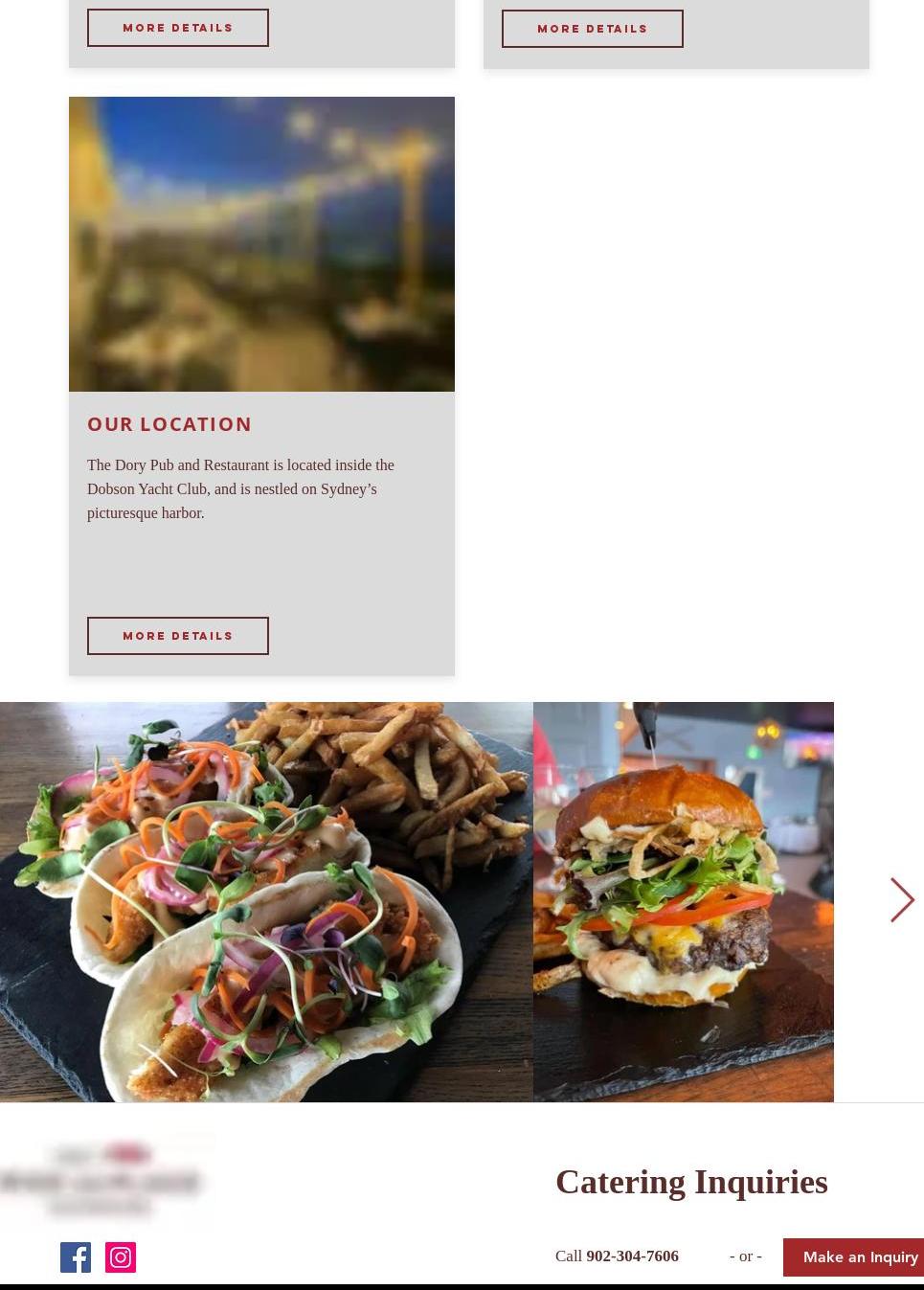This screenshot has width=924, height=1290.
Task: Open the fish tacos gallery photo
Action: click(x=266, y=901)
